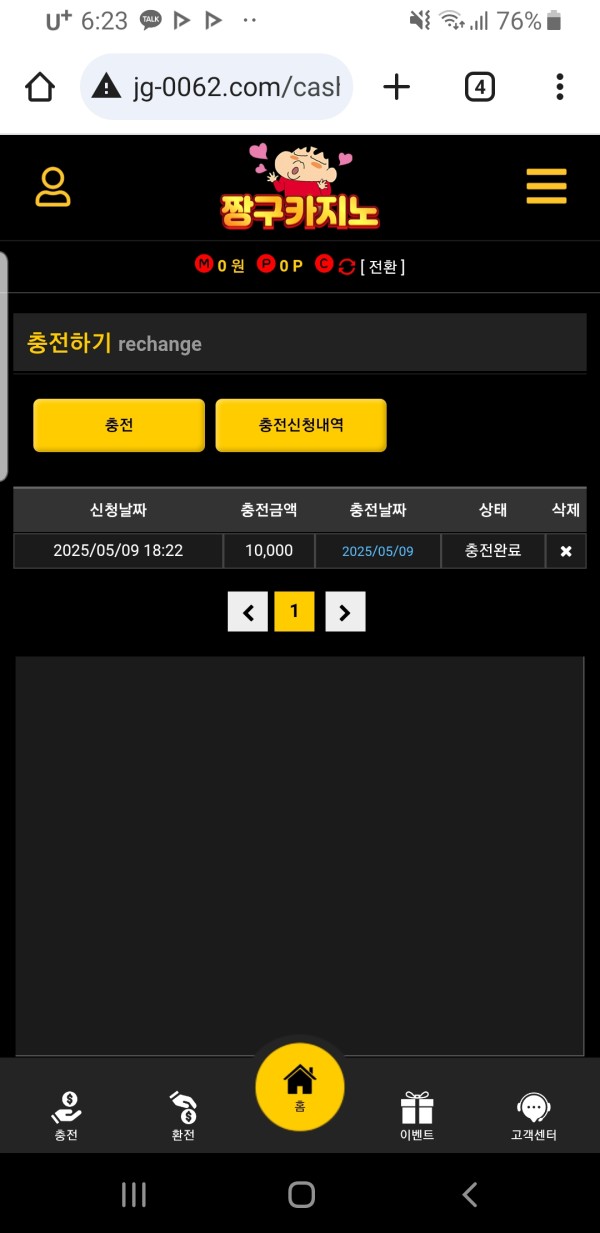600x1233 pixels.
Task: Switch to the 충전 bottom tab
Action: coord(66,1116)
